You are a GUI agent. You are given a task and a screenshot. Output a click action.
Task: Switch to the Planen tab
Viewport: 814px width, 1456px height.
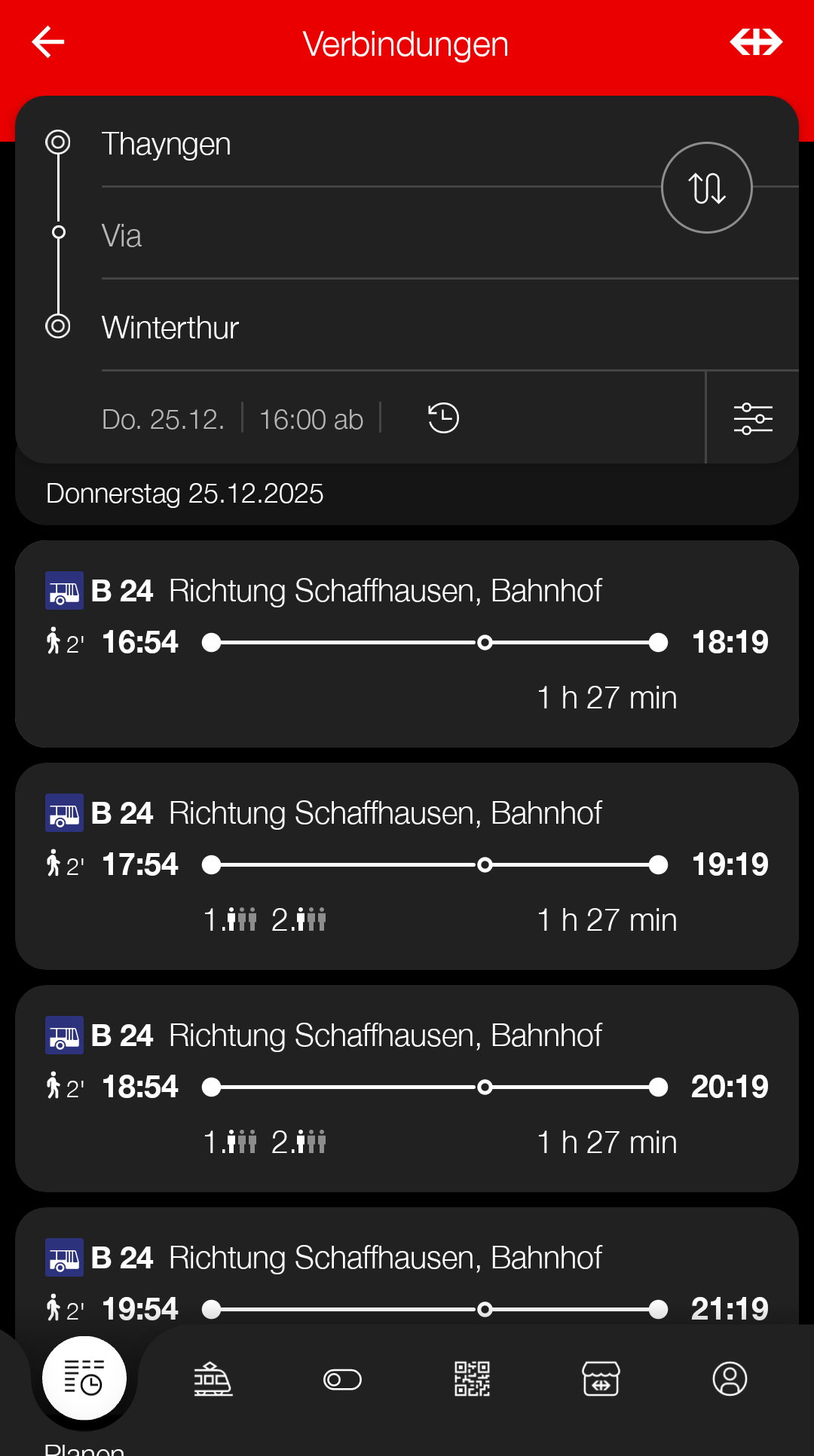[84, 1379]
